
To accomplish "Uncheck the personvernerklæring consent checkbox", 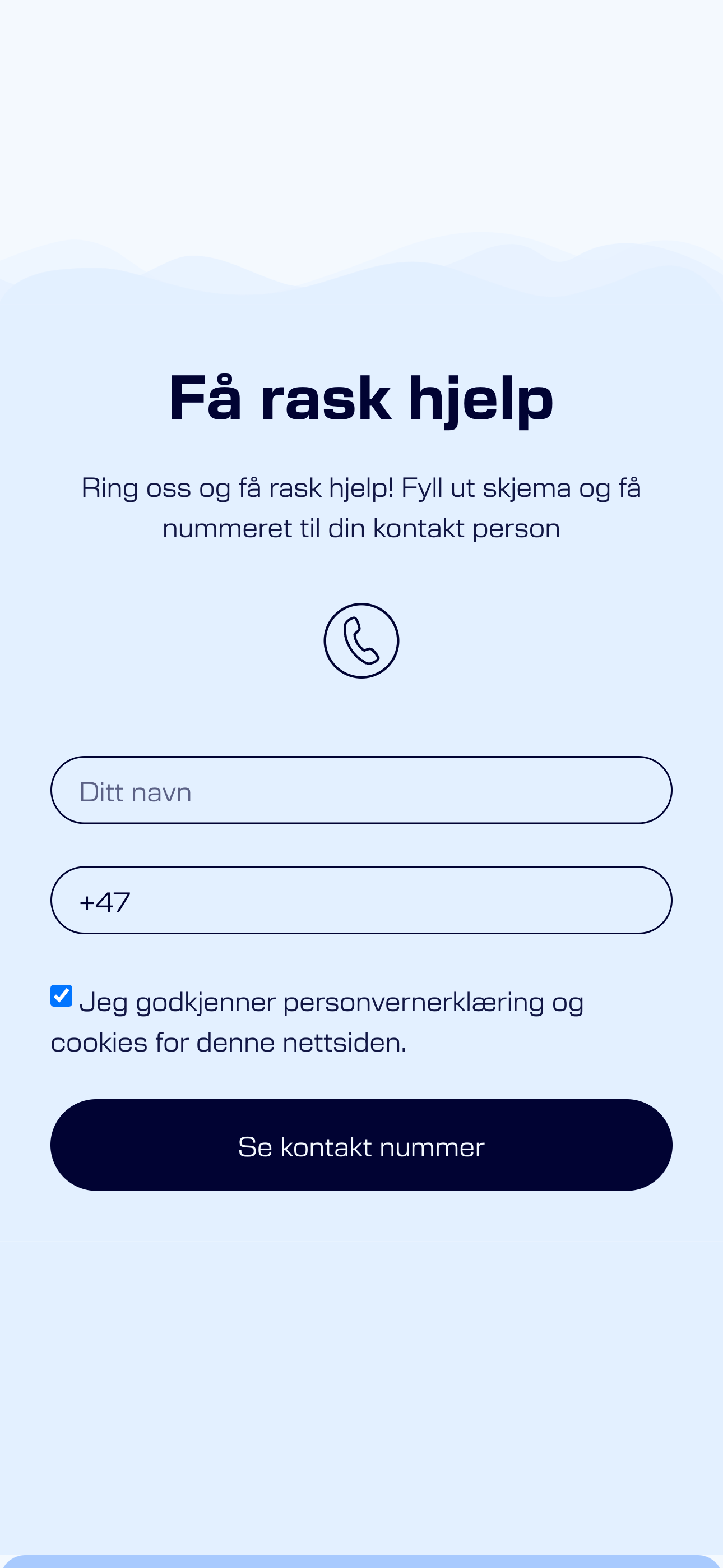I will (62, 996).
